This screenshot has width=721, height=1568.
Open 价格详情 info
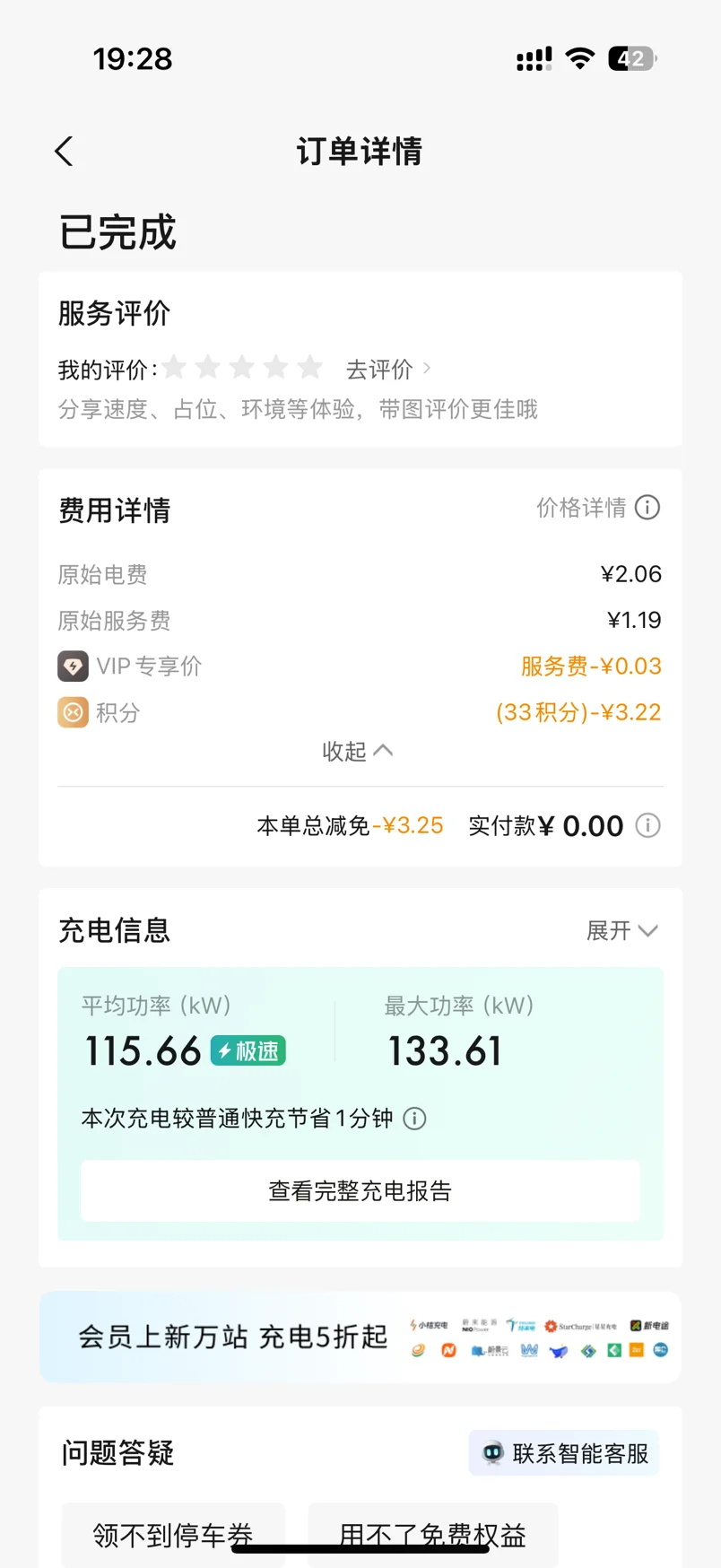(598, 508)
